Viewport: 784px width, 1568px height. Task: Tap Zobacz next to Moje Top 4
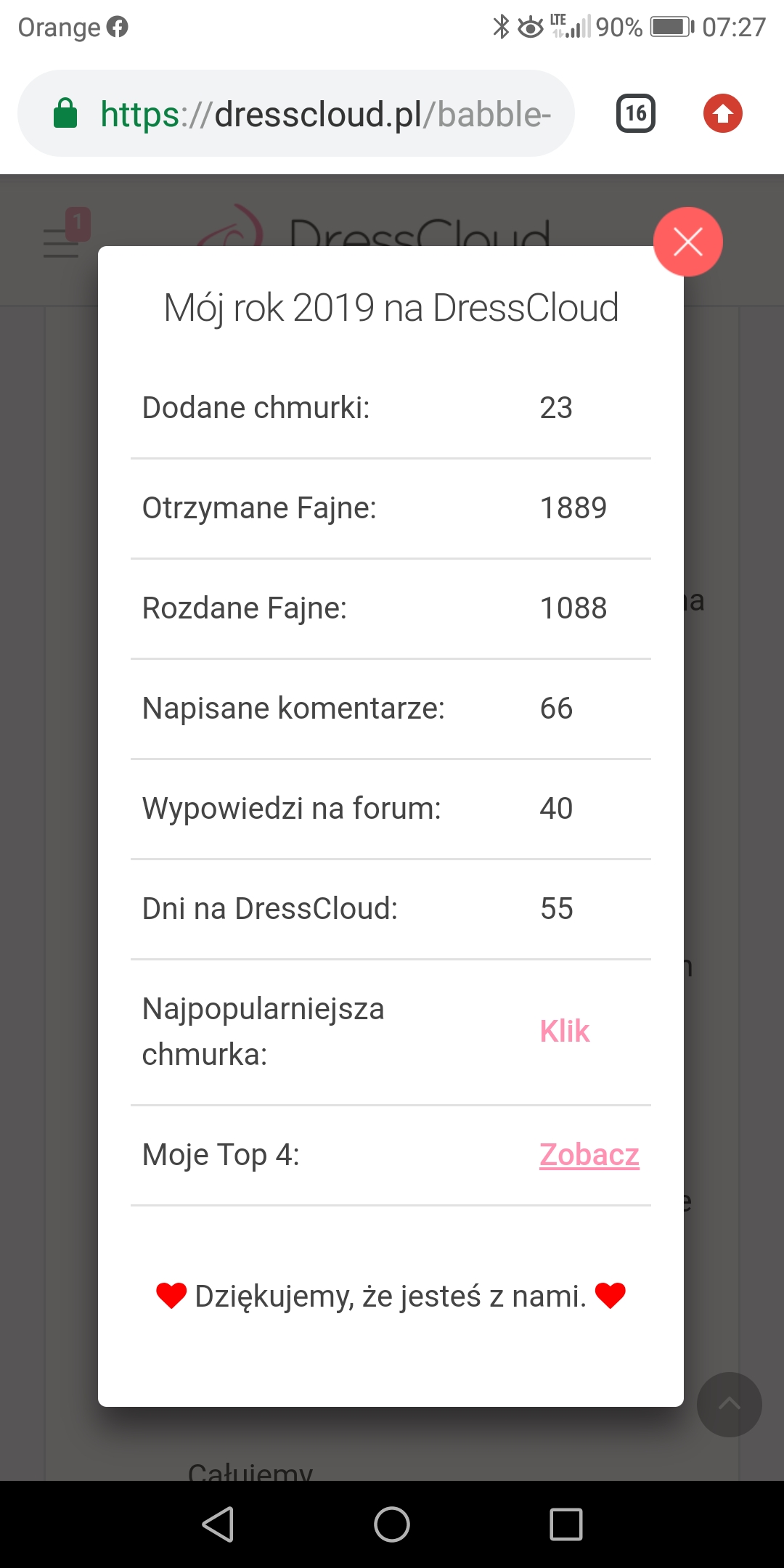pyautogui.click(x=589, y=1153)
